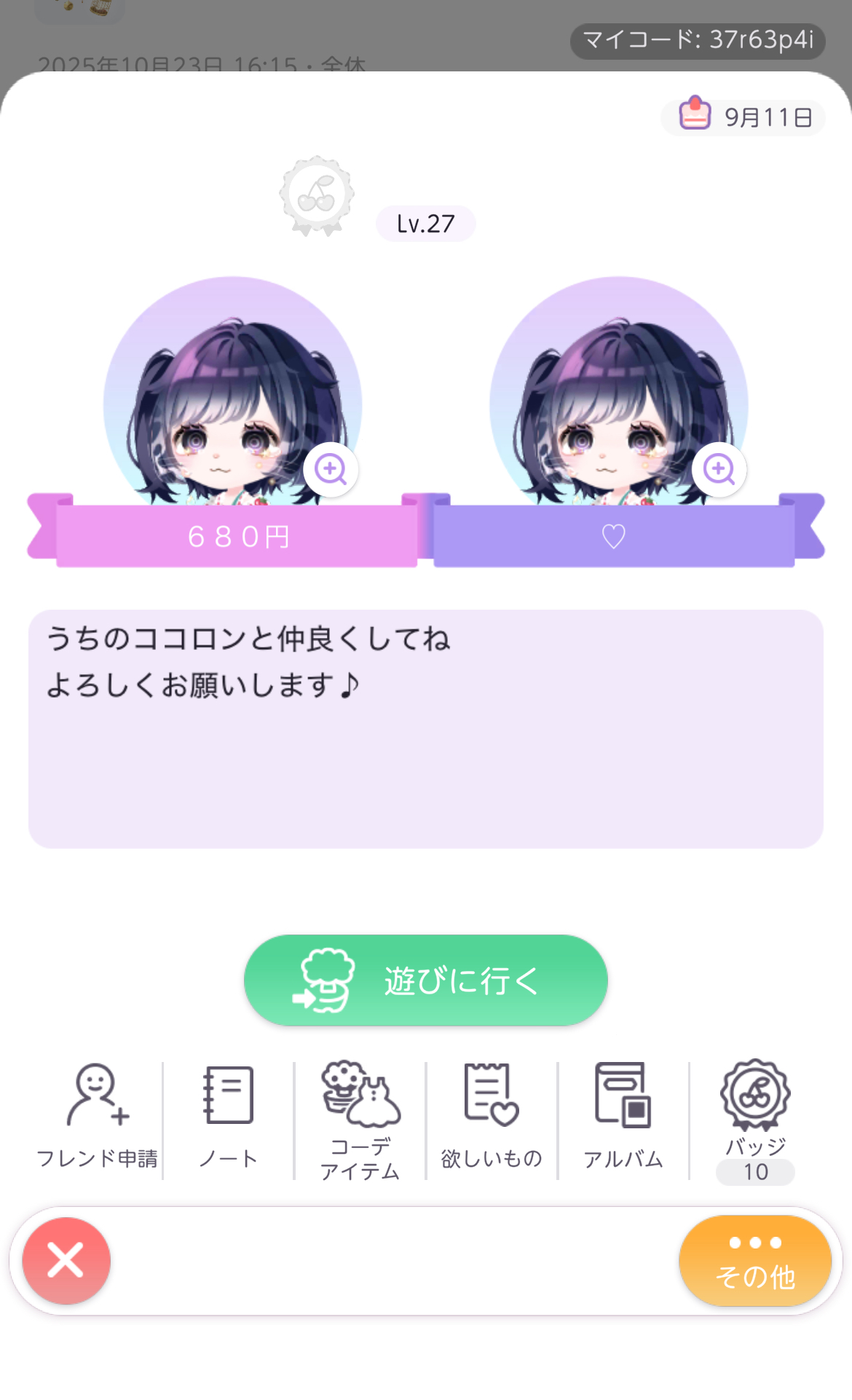Tap the green 遊びに行く button

tap(426, 980)
